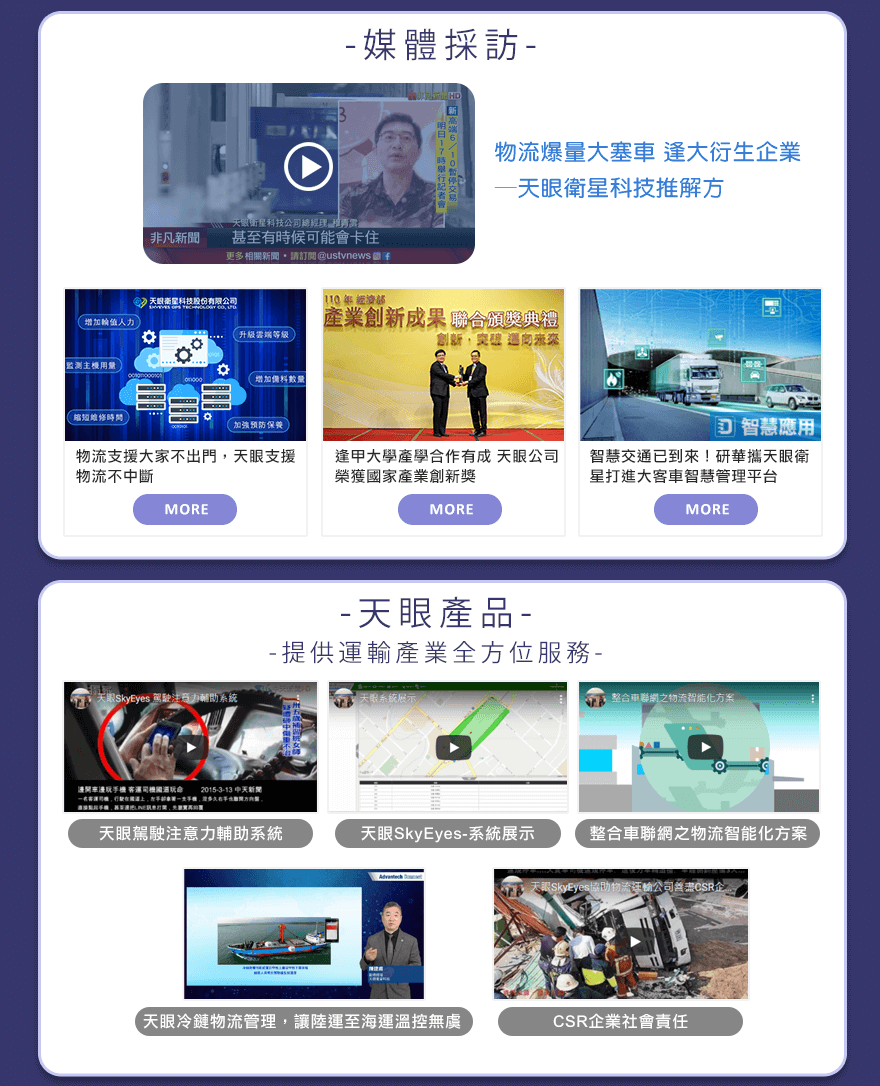The height and width of the screenshot is (1086, 880).
Task: Play the 天眼駕駛注意力輔助系統 video
Action: [x=191, y=747]
